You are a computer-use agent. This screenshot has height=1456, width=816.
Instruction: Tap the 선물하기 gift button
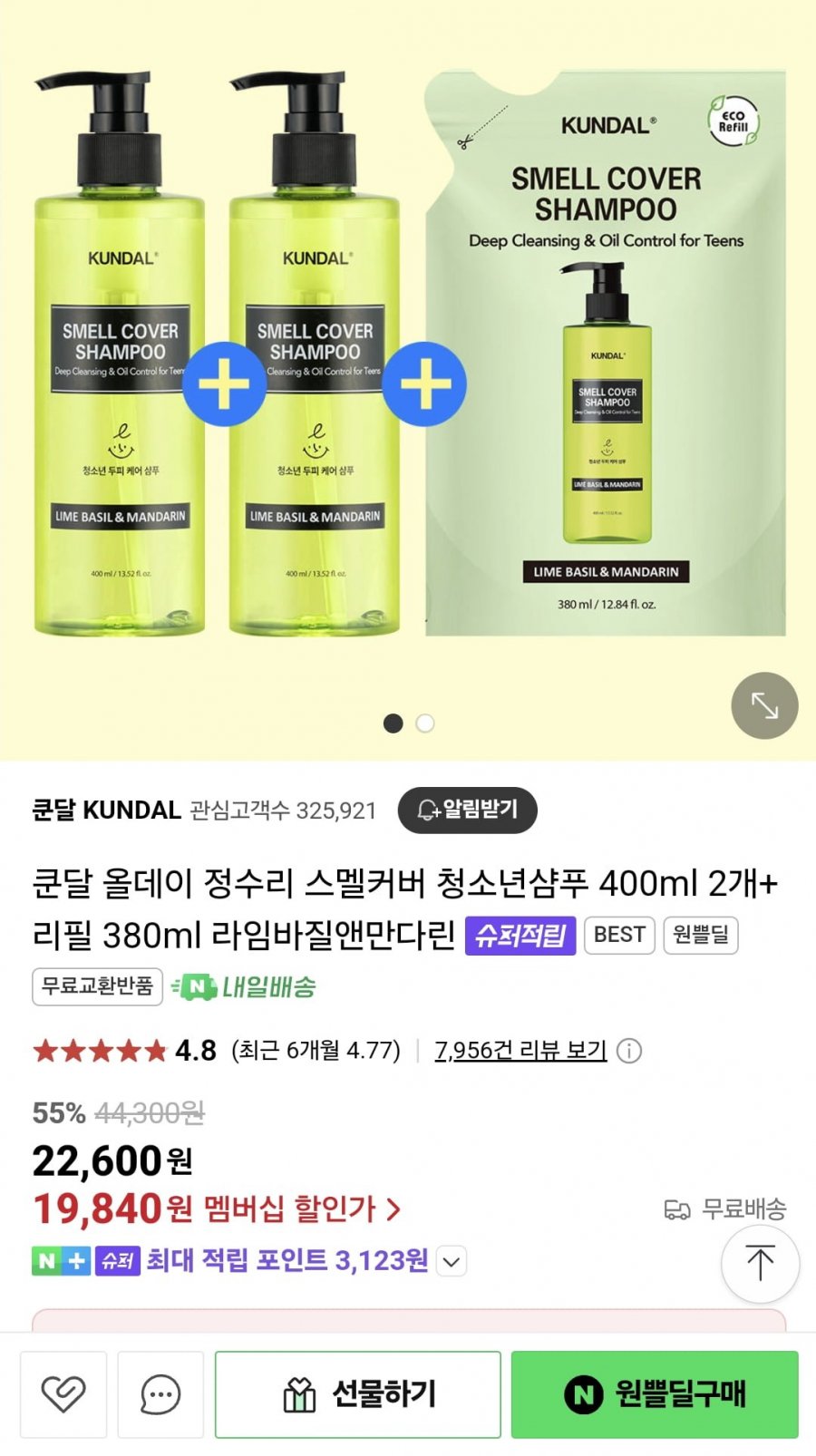click(358, 1393)
